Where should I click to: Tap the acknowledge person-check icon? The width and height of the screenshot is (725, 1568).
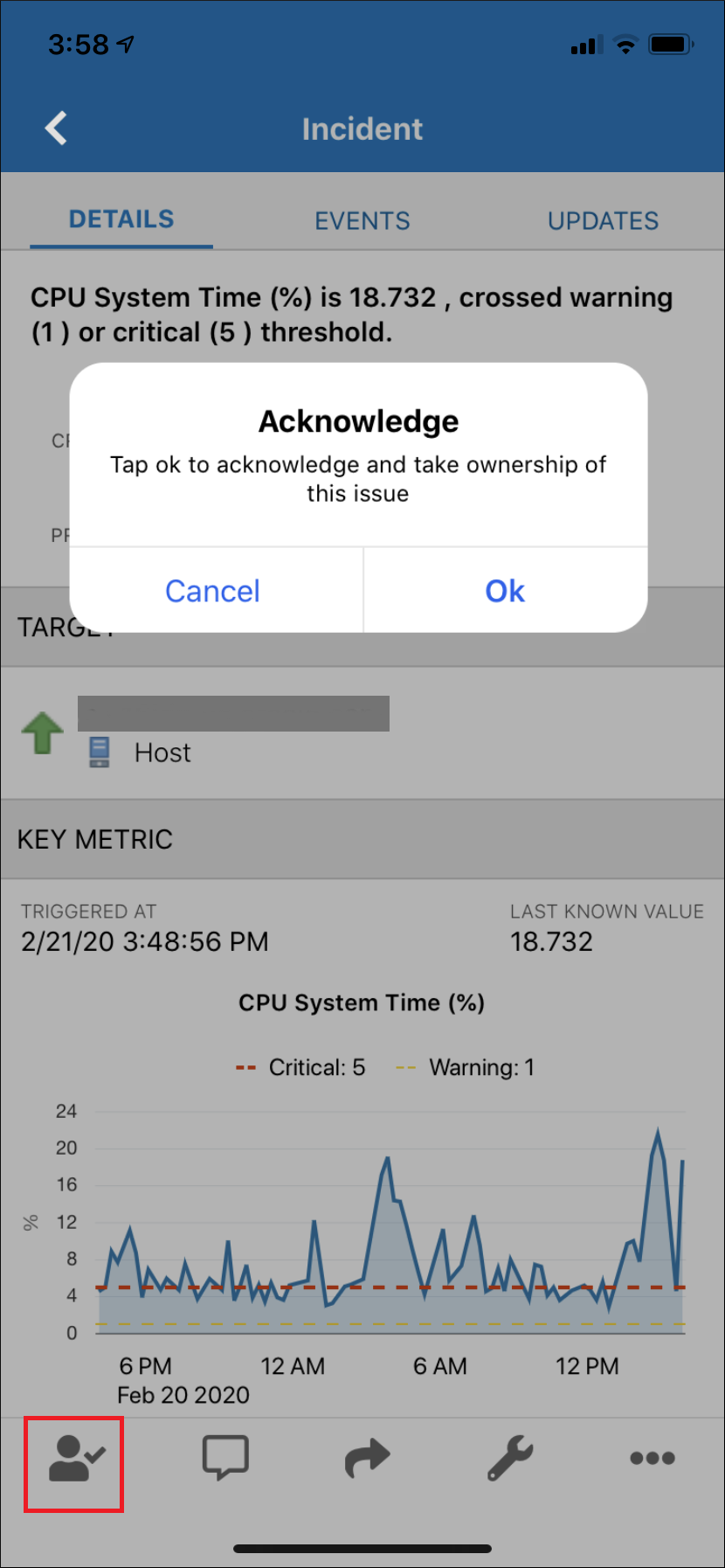tap(75, 1458)
